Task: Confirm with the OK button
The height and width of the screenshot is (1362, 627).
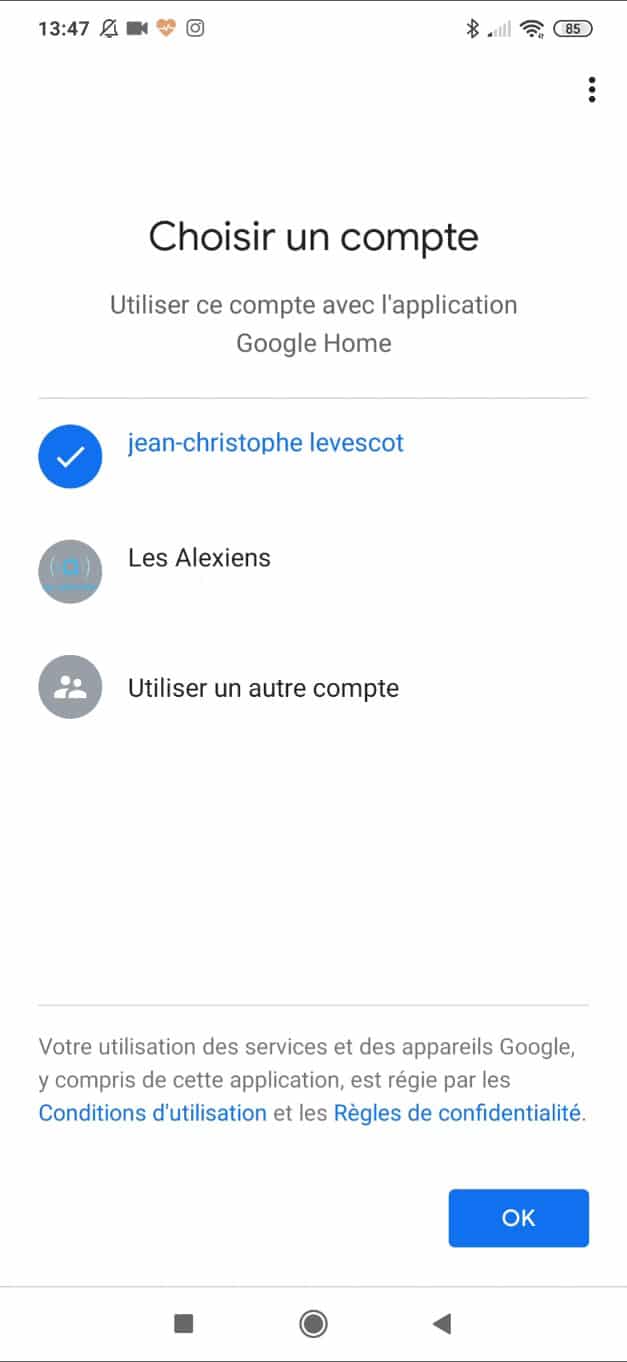Action: (518, 1218)
